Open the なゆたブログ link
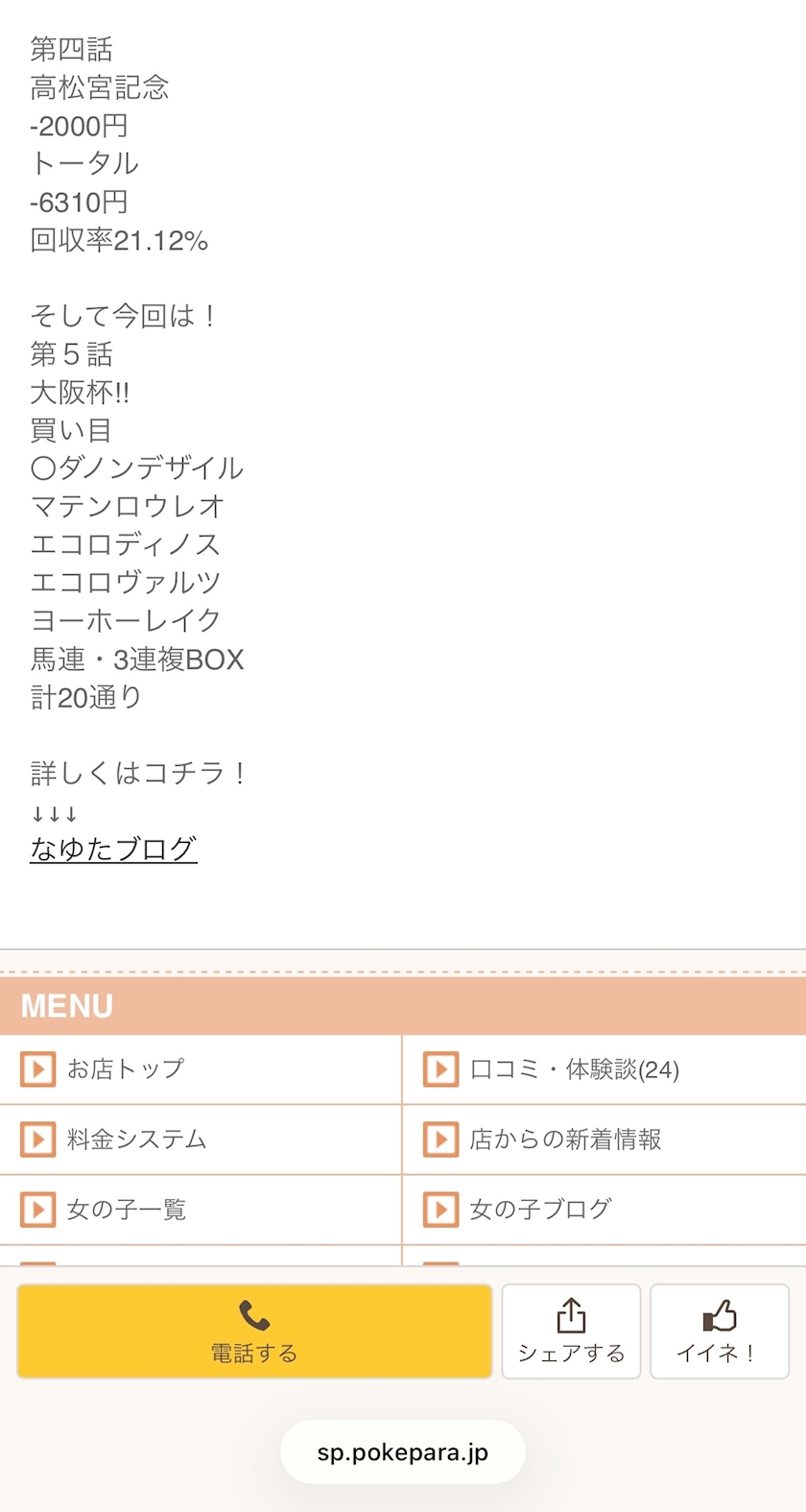The width and height of the screenshot is (806, 1512). click(113, 849)
